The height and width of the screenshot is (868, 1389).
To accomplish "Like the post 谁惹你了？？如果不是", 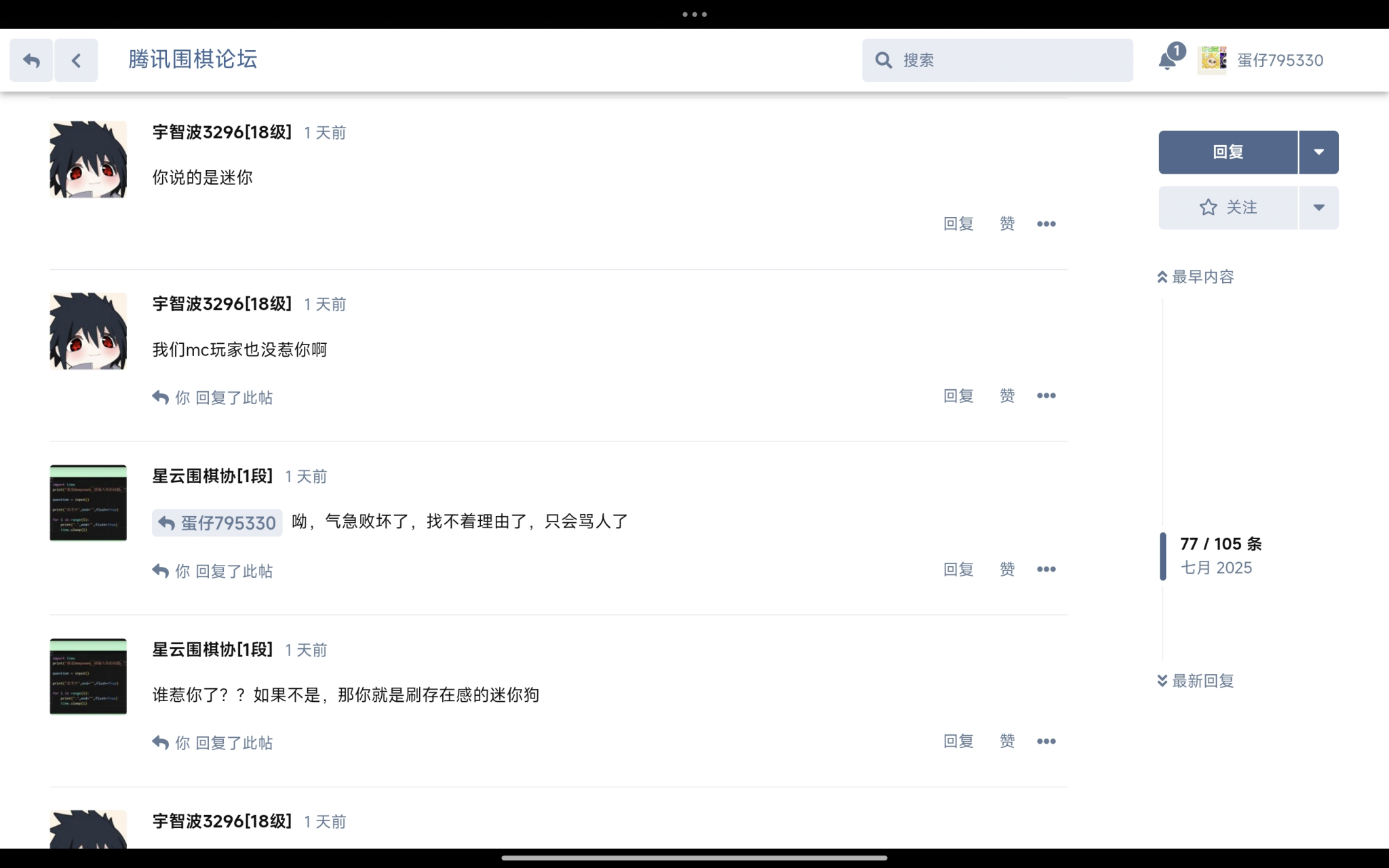I will pos(1007,741).
